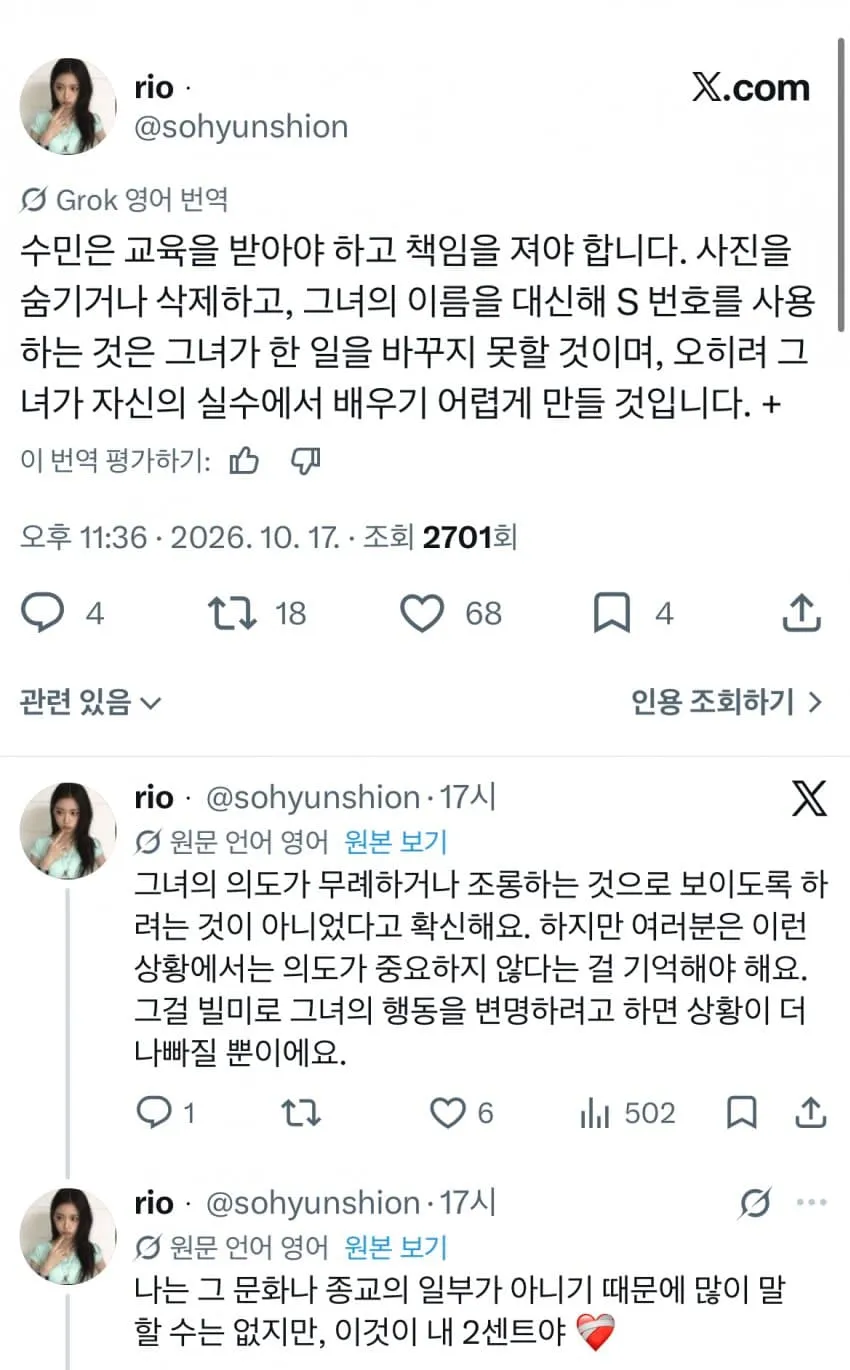Expand the 관련 있음 sort dropdown
This screenshot has width=850, height=1370.
(x=90, y=702)
